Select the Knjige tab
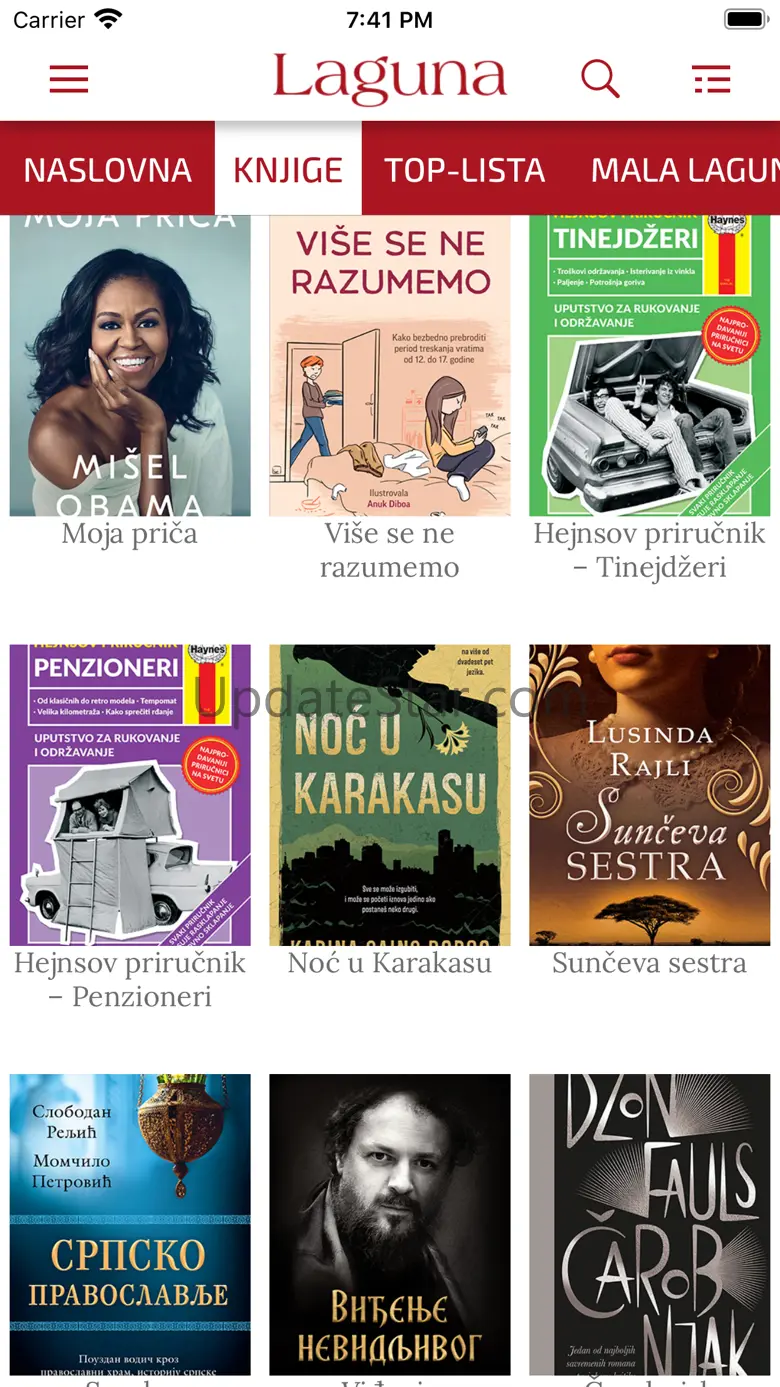 [288, 170]
